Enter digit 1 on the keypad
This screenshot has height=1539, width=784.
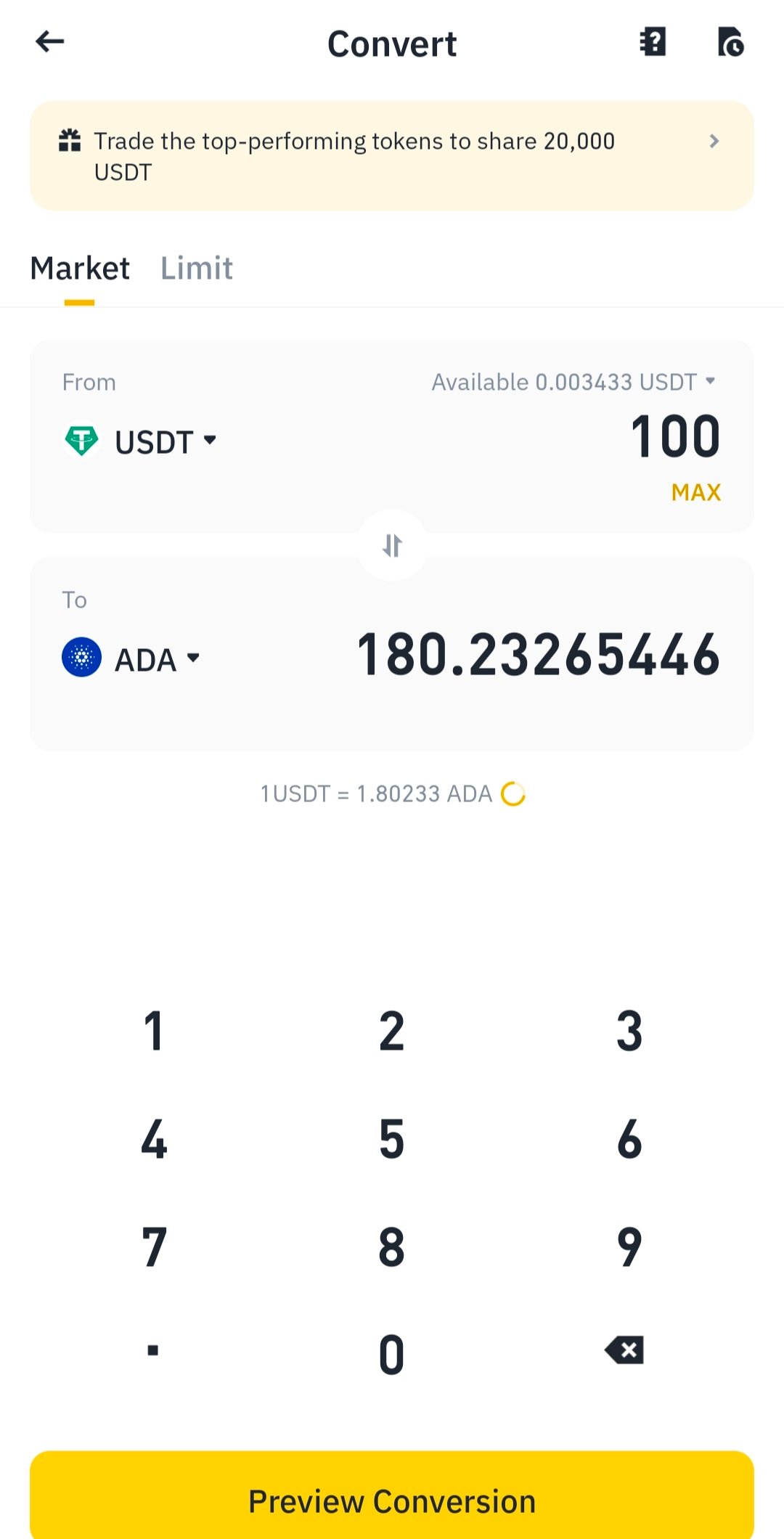click(x=153, y=1031)
